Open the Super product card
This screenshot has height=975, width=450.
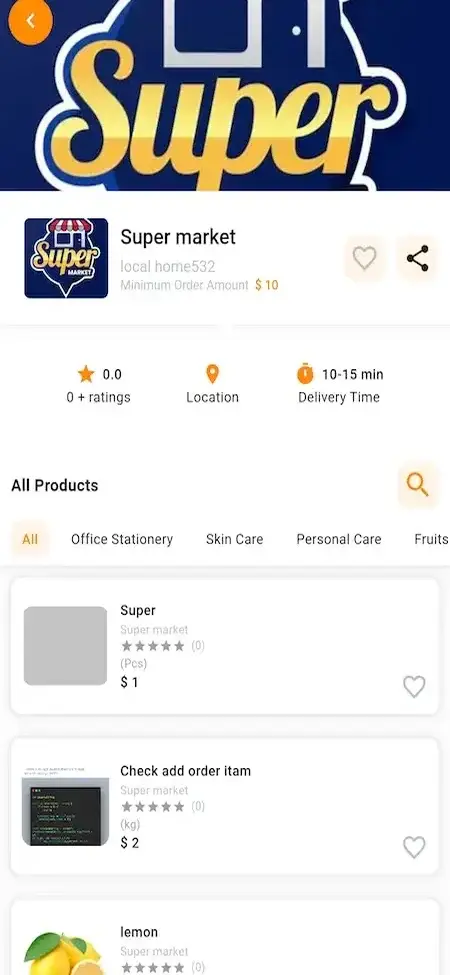pyautogui.click(x=225, y=646)
